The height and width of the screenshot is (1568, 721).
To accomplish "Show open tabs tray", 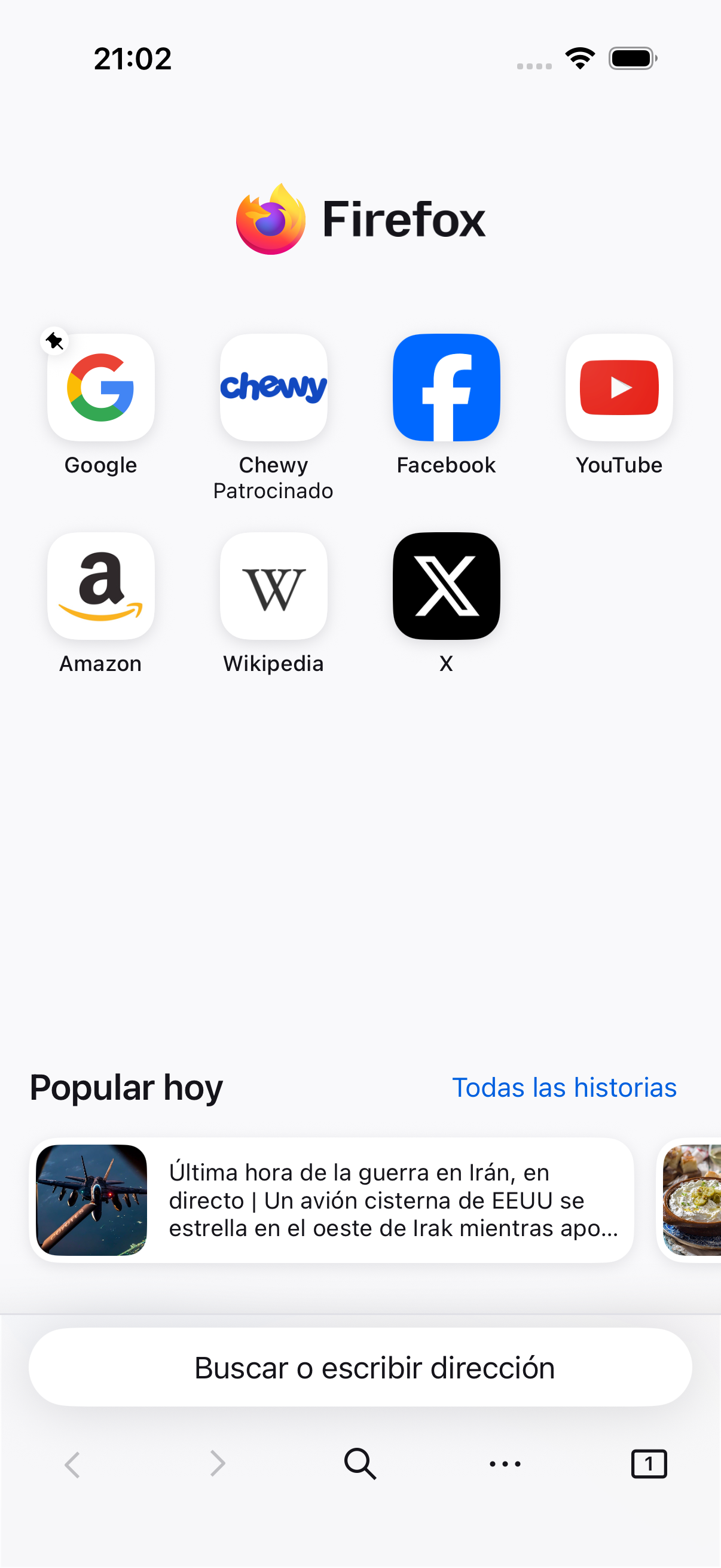I will 649,1463.
